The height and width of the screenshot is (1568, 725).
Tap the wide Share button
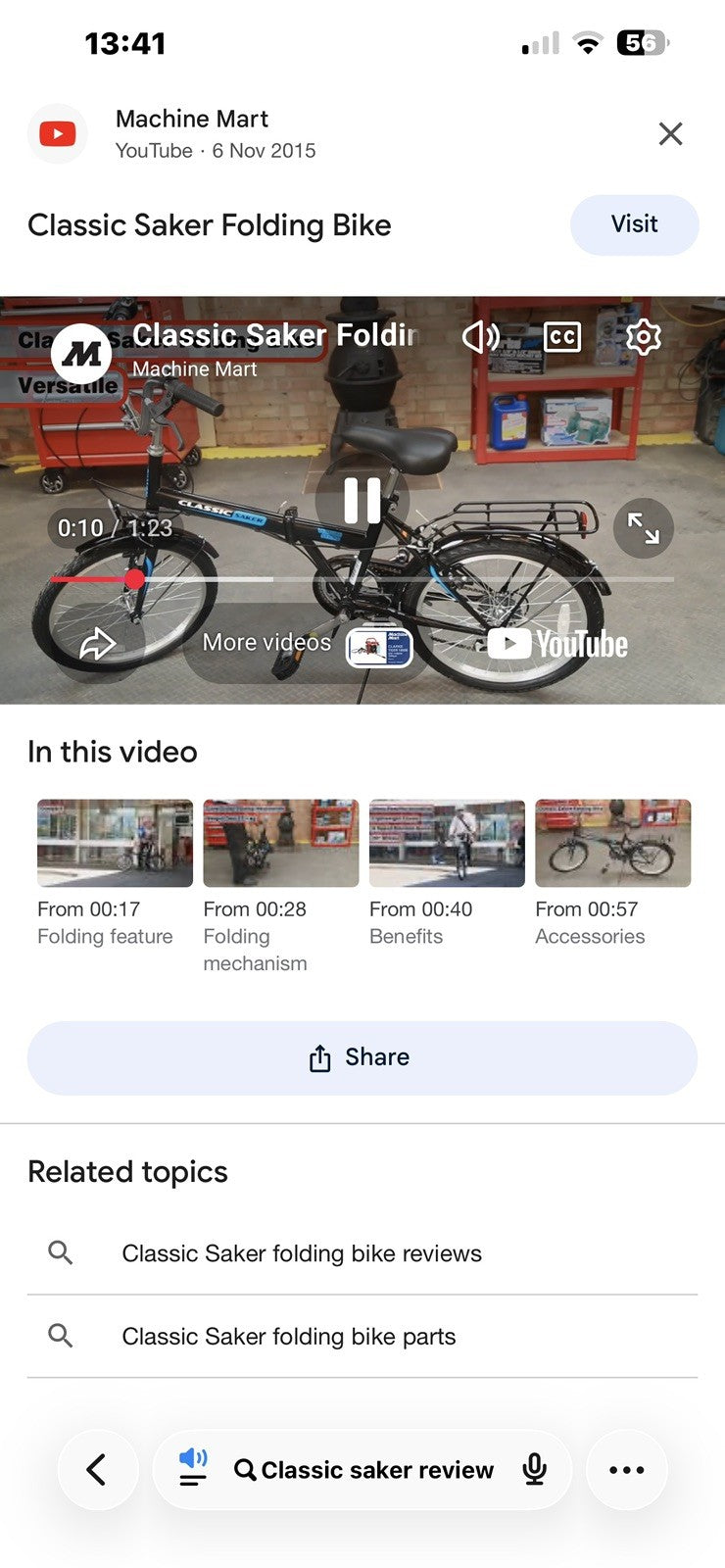[x=362, y=1057]
